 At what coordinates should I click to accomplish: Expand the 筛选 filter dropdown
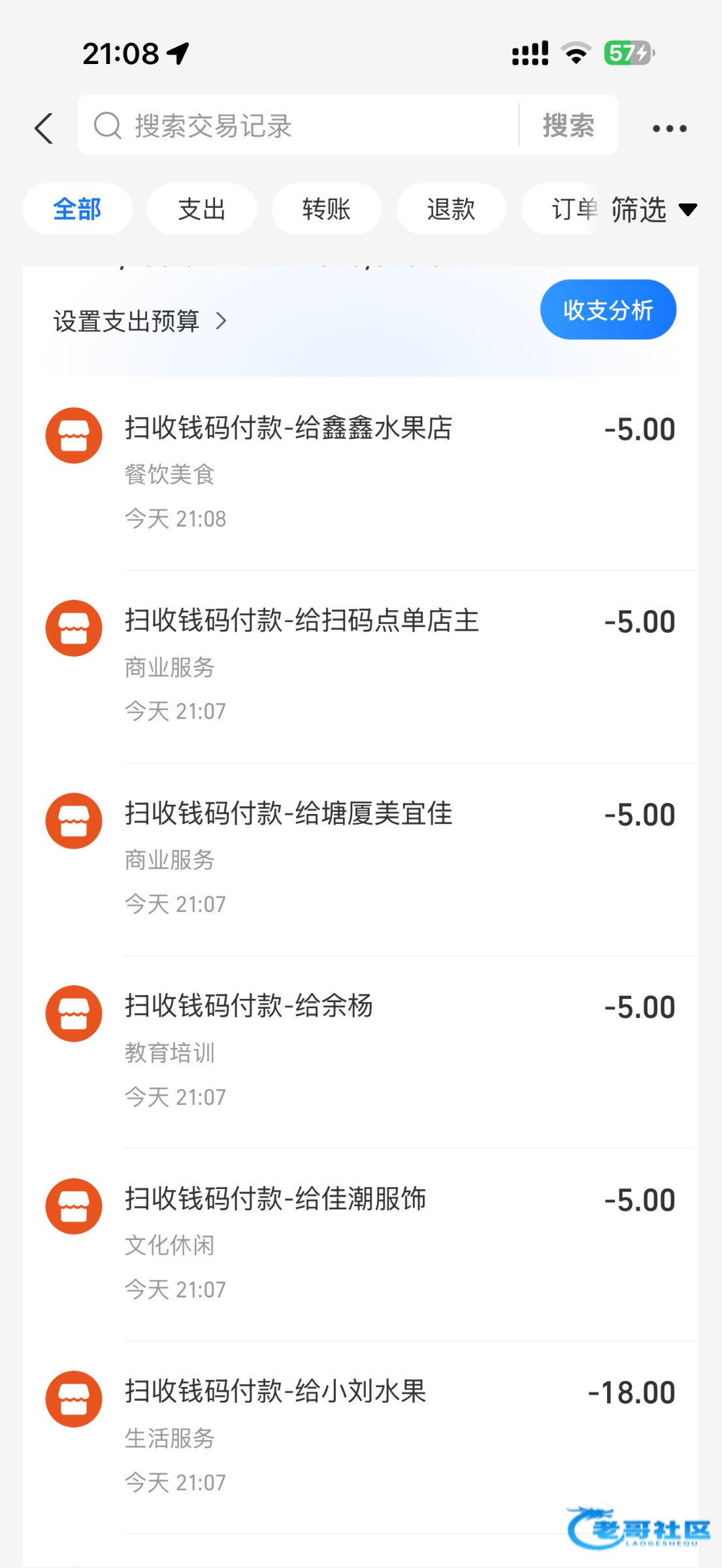[653, 210]
